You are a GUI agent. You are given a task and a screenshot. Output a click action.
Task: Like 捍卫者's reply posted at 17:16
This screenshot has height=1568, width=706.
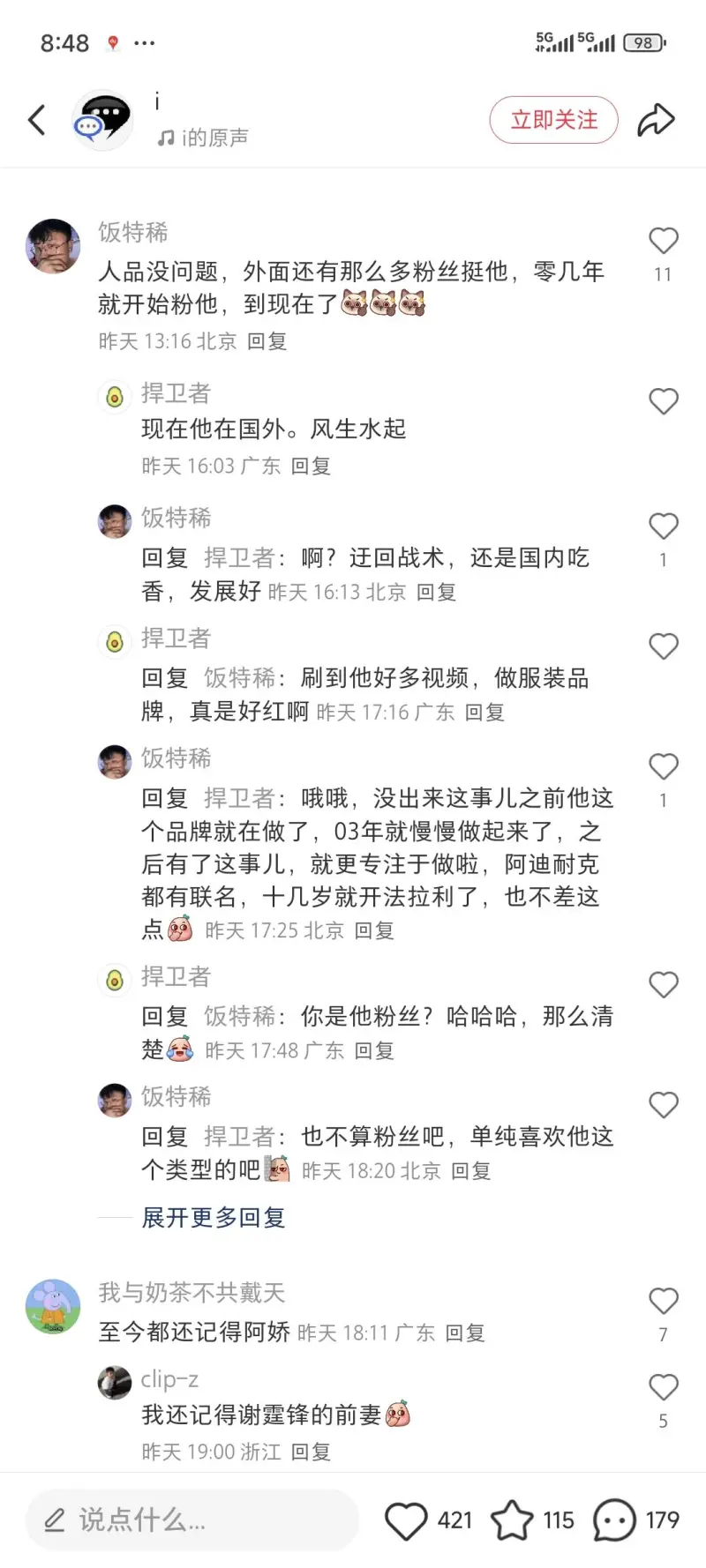(663, 646)
